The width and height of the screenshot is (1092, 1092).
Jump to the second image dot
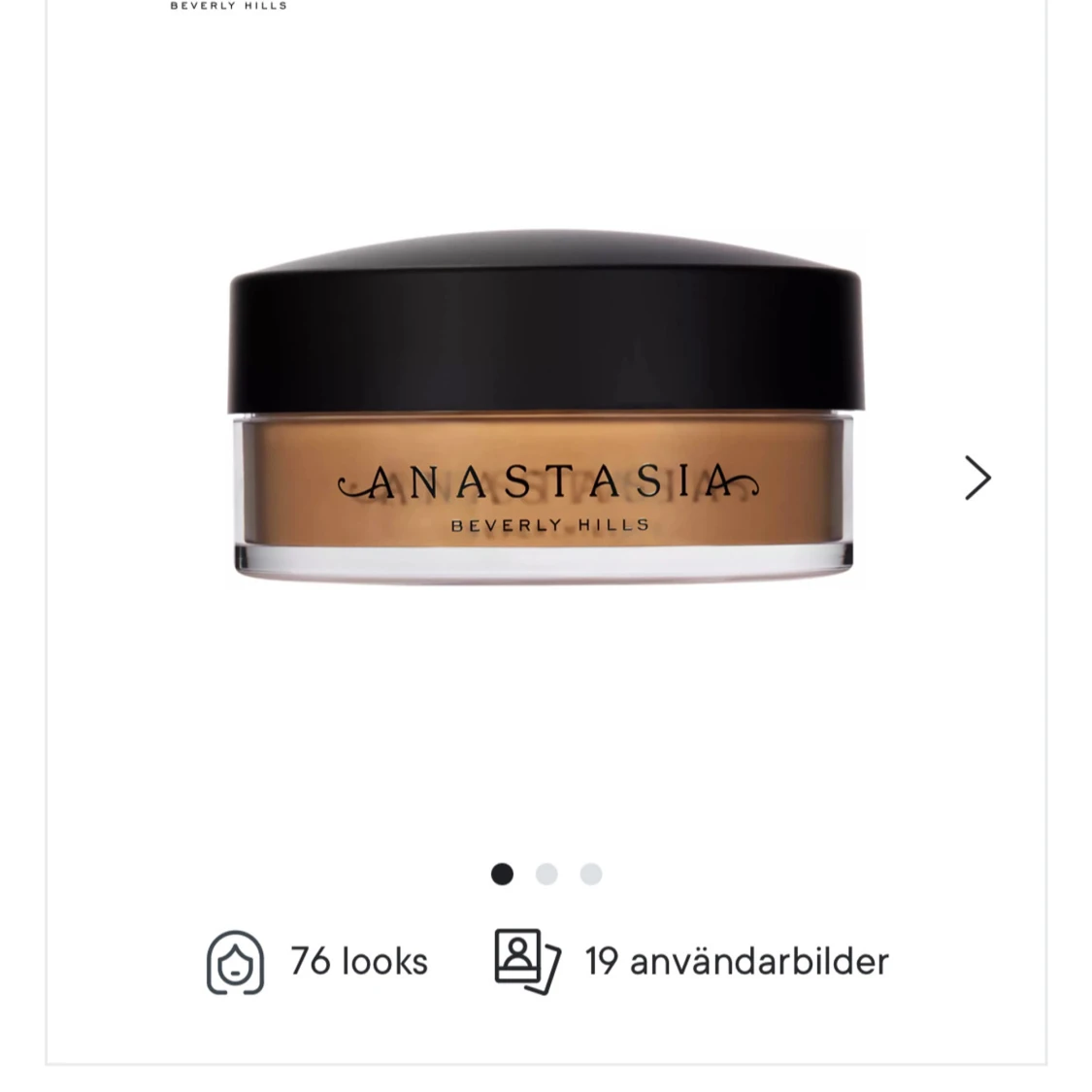tap(546, 875)
